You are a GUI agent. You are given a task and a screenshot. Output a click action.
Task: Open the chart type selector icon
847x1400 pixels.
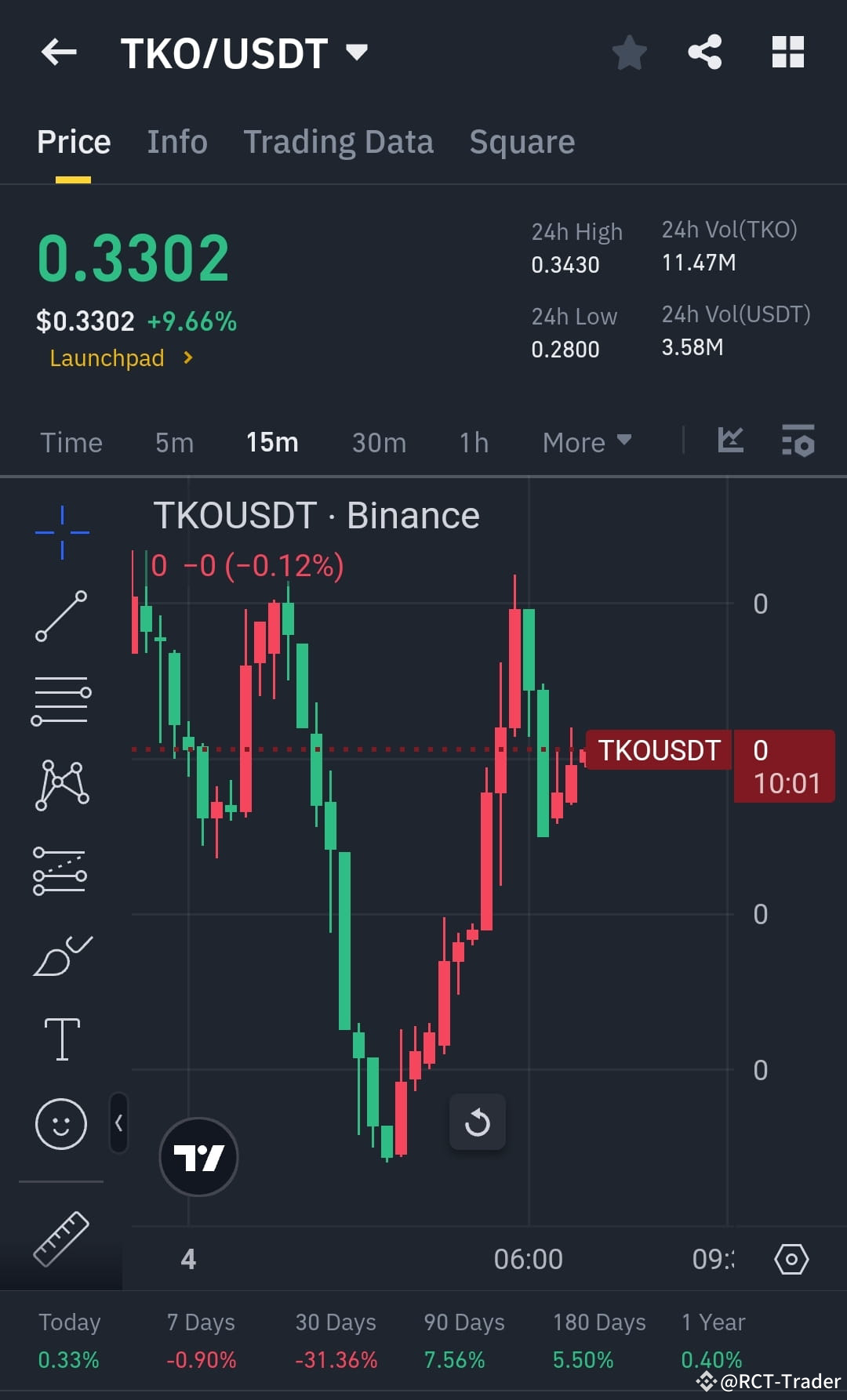click(x=729, y=441)
